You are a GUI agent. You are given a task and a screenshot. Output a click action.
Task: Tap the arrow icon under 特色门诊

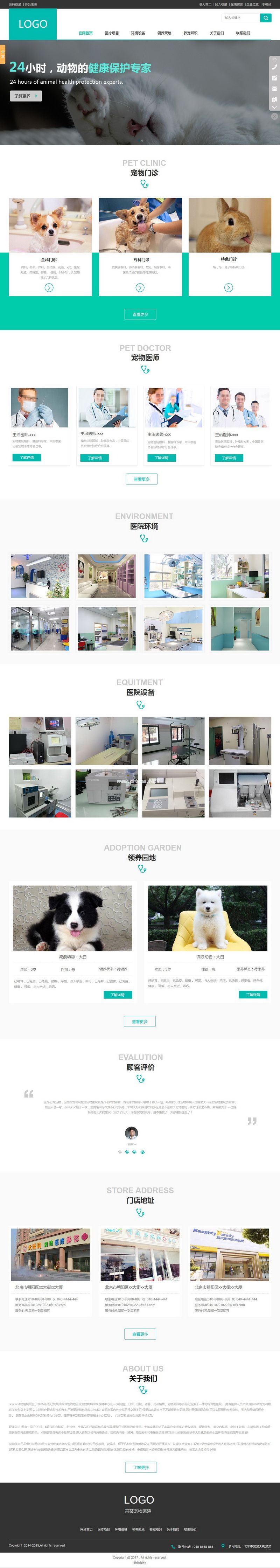pyautogui.click(x=229, y=287)
